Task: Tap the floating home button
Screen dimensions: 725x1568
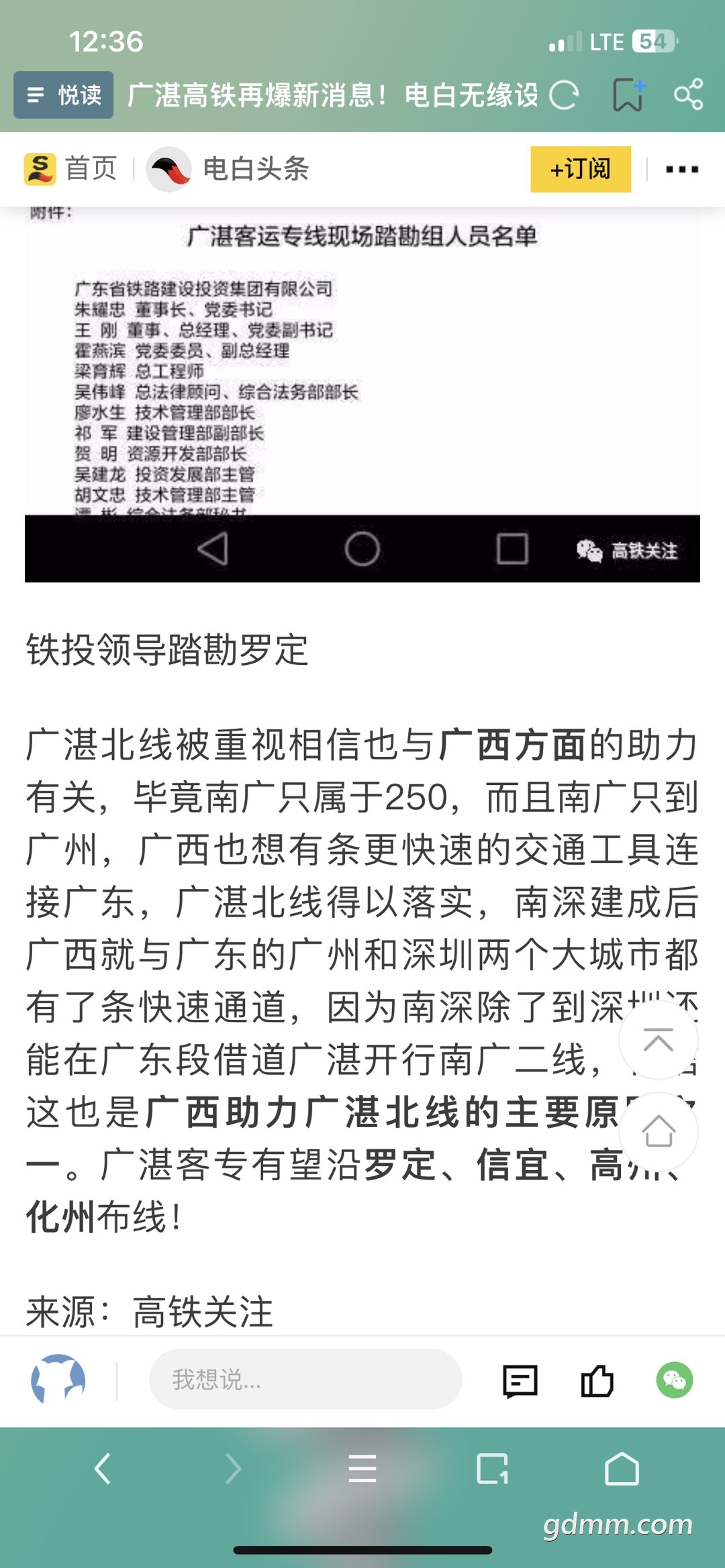Action: 659,1132
